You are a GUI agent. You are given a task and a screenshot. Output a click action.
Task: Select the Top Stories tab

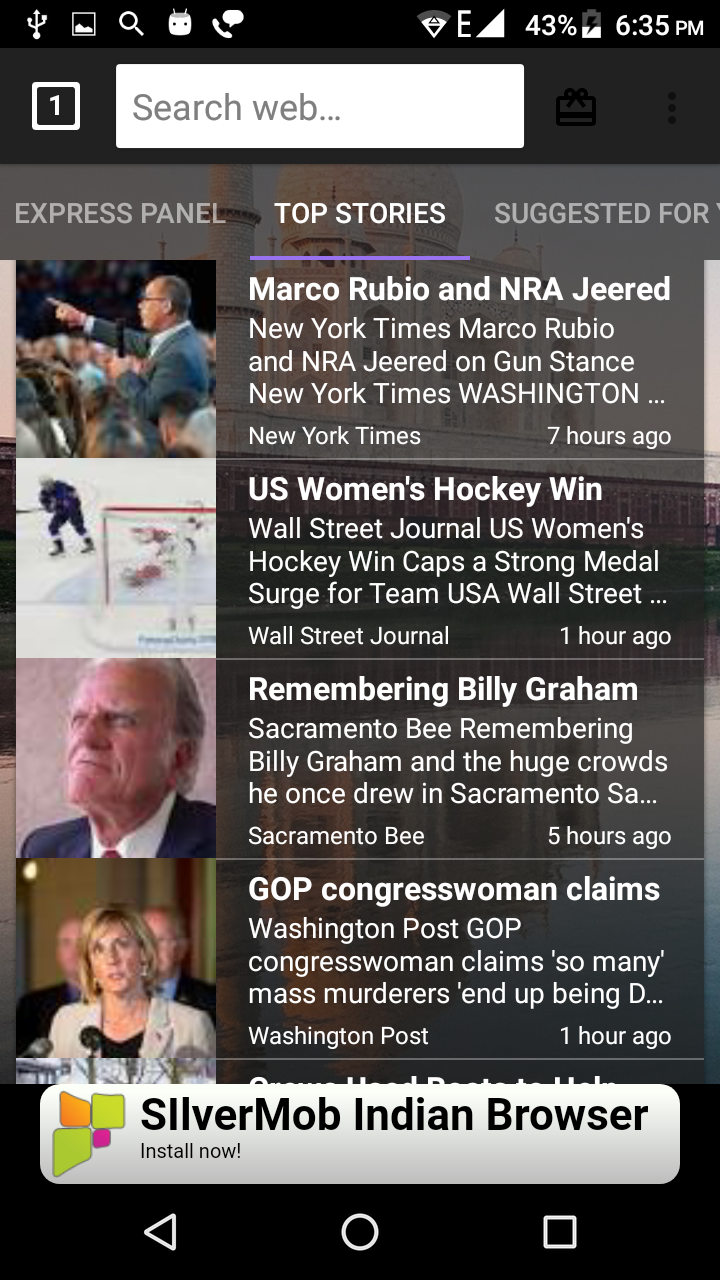tap(360, 213)
